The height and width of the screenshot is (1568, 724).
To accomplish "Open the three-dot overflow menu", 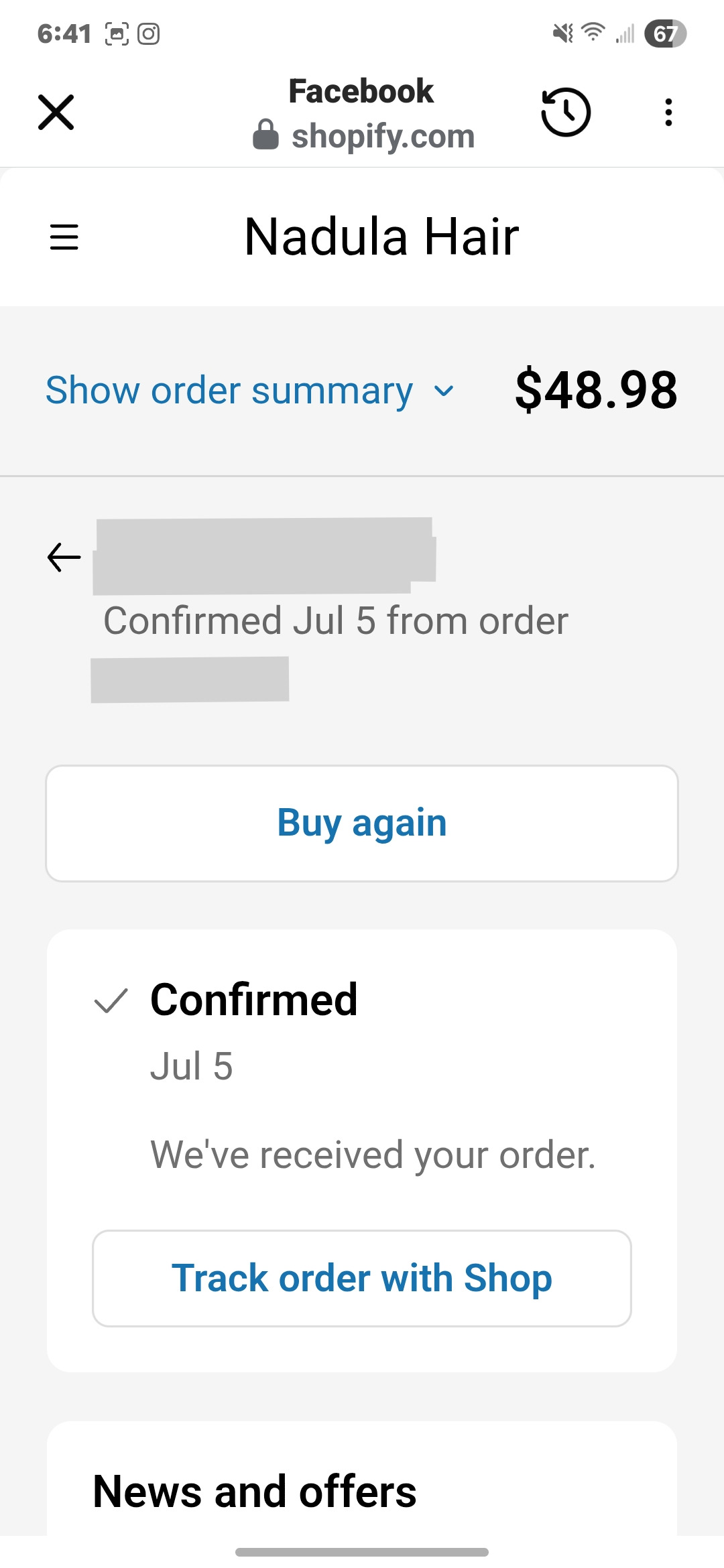I will point(668,112).
